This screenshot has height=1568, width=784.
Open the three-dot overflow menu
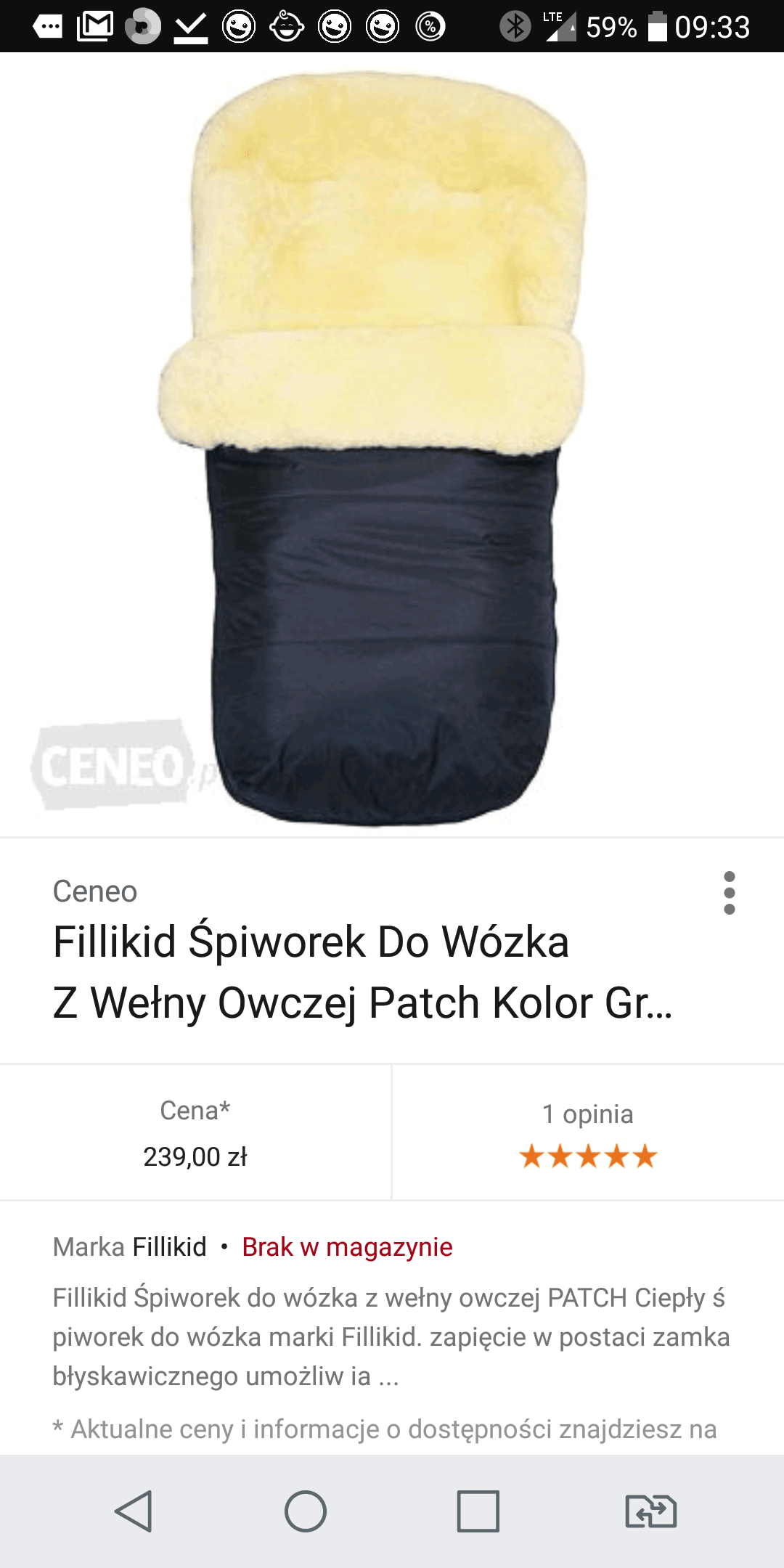pos(730,893)
